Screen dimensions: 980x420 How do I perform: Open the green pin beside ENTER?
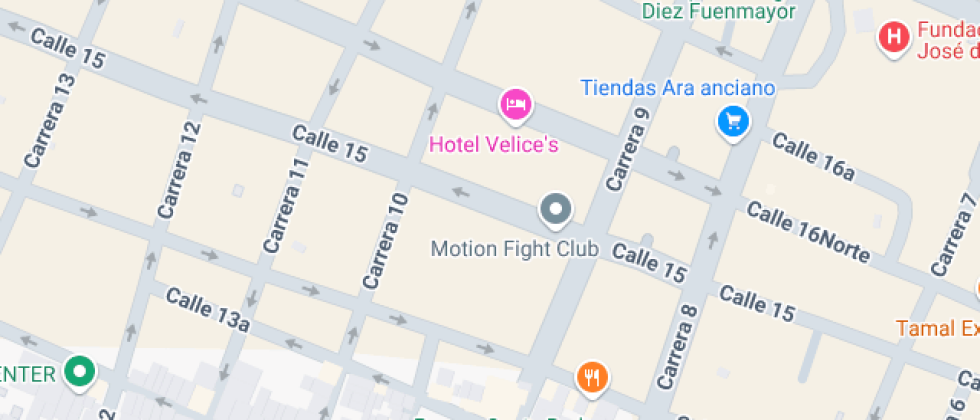click(79, 372)
